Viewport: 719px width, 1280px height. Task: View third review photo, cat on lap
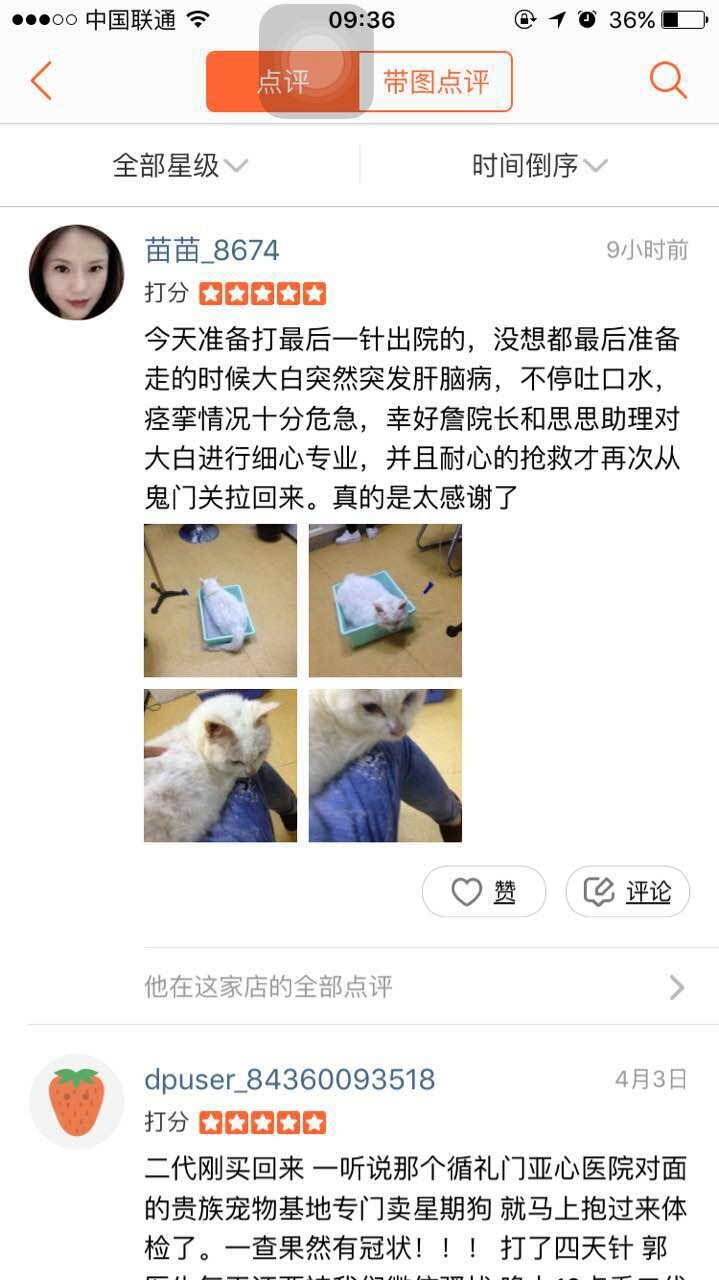coord(220,765)
